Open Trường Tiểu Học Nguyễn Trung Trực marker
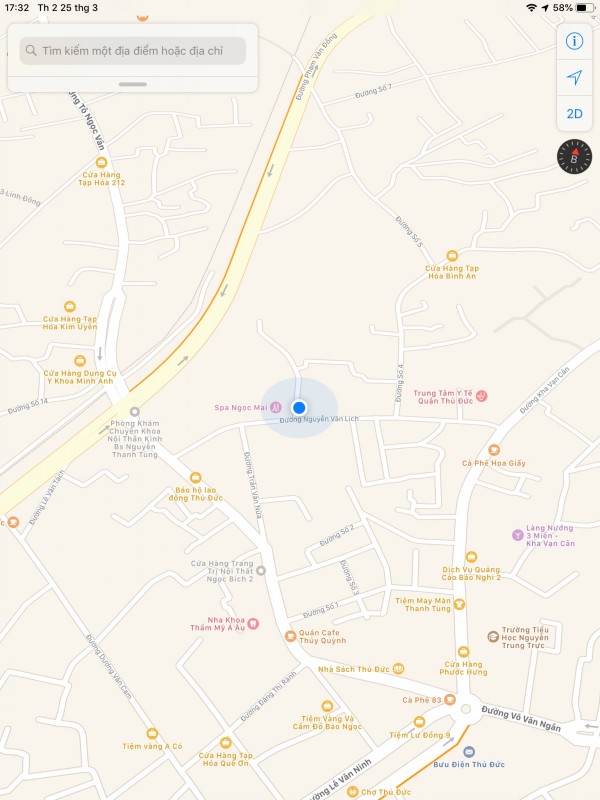The height and width of the screenshot is (800, 600). [493, 636]
